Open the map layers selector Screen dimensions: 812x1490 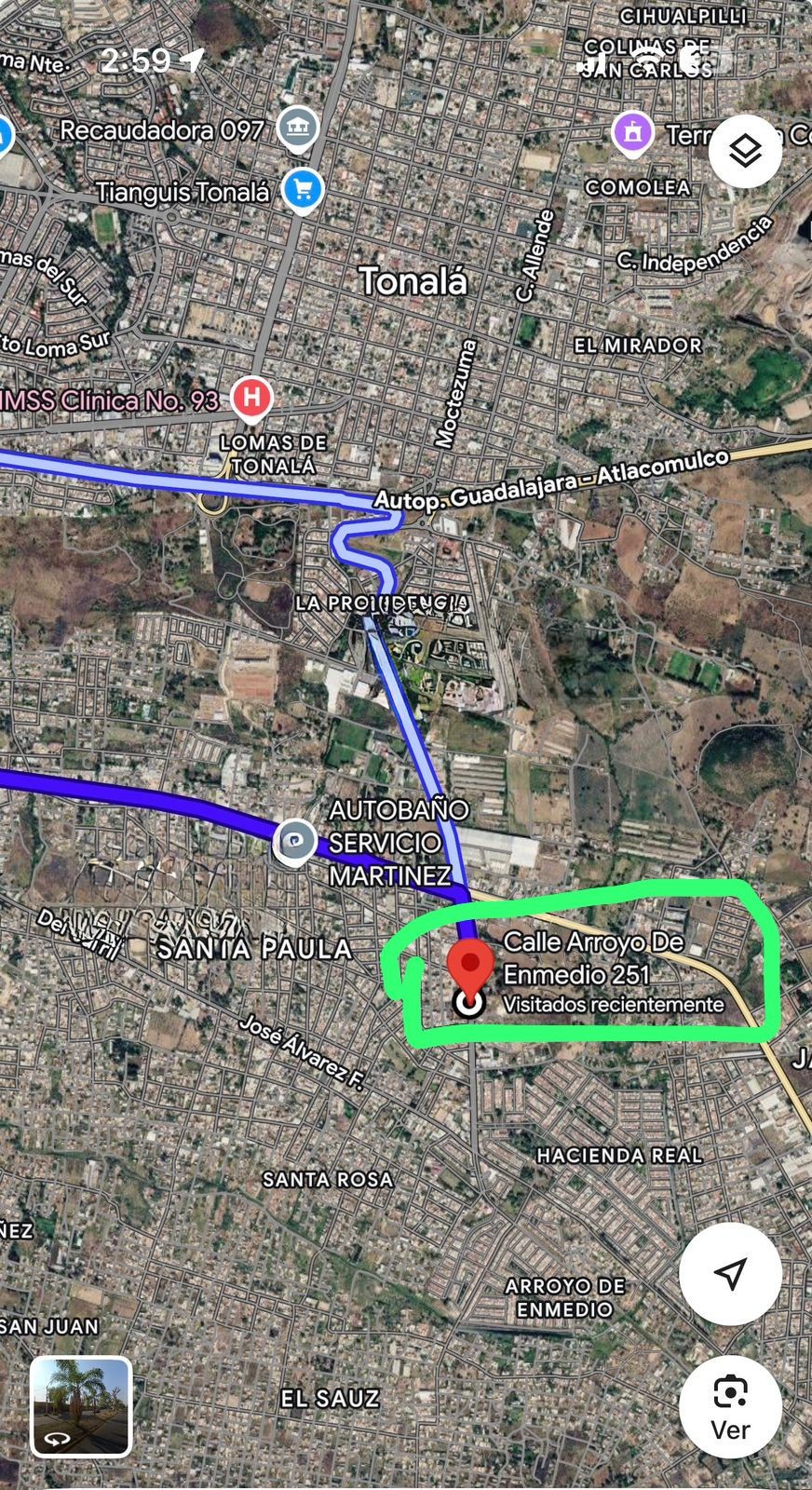[745, 152]
